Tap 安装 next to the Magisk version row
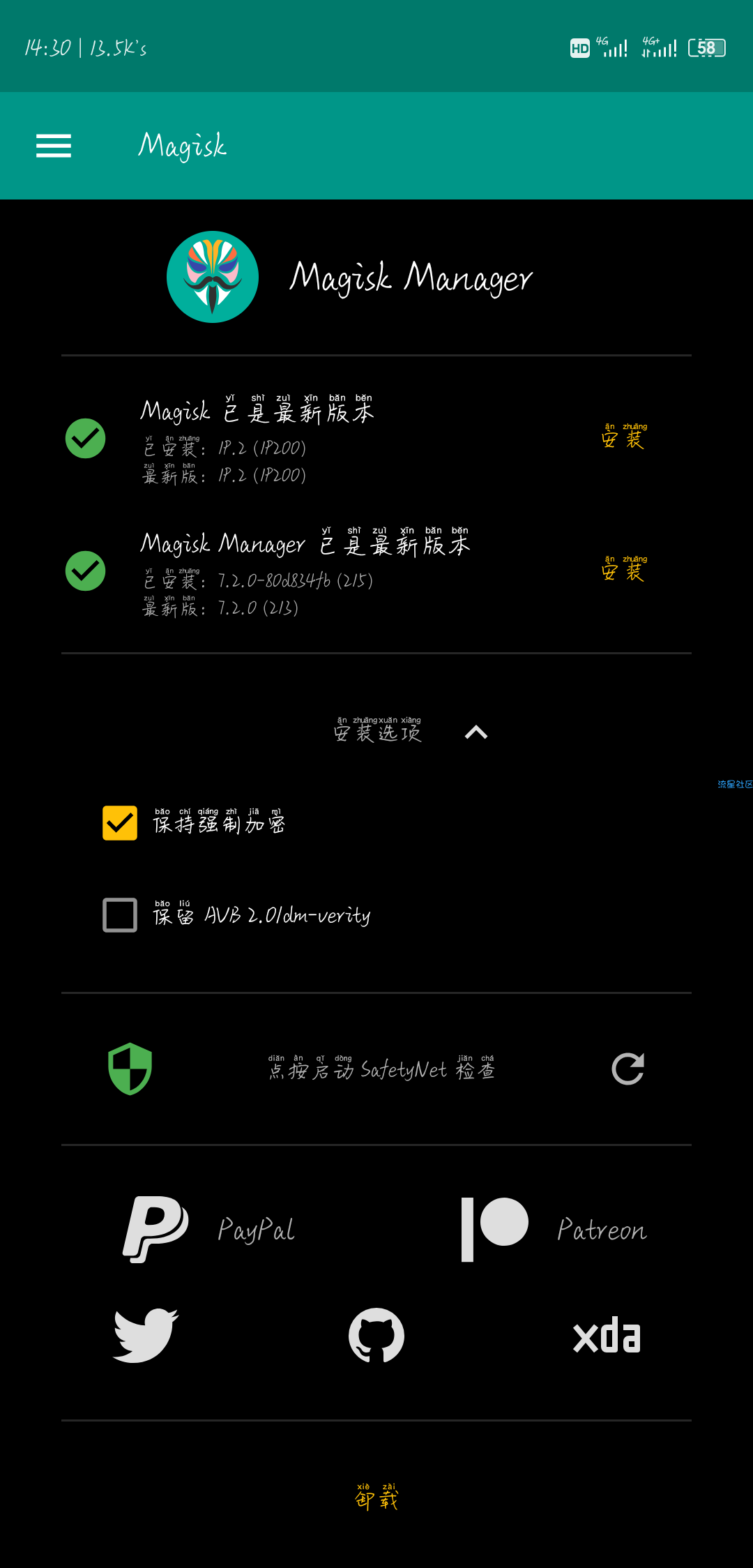Image resolution: width=753 pixels, height=1568 pixels. click(x=624, y=437)
